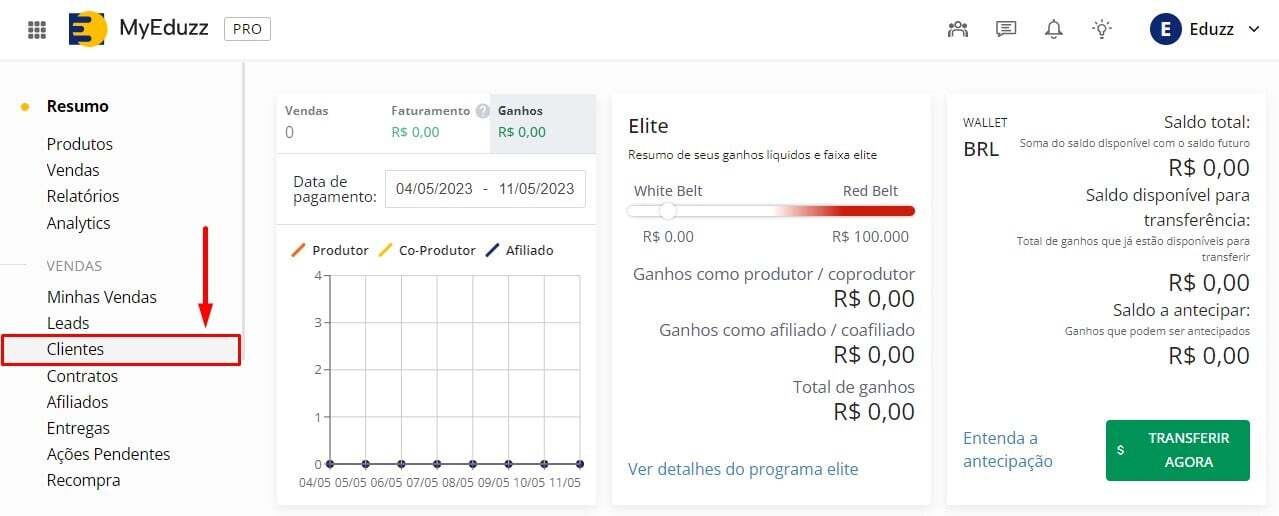1279x516 pixels.
Task: Open the apps grid menu
Action: tap(37, 29)
